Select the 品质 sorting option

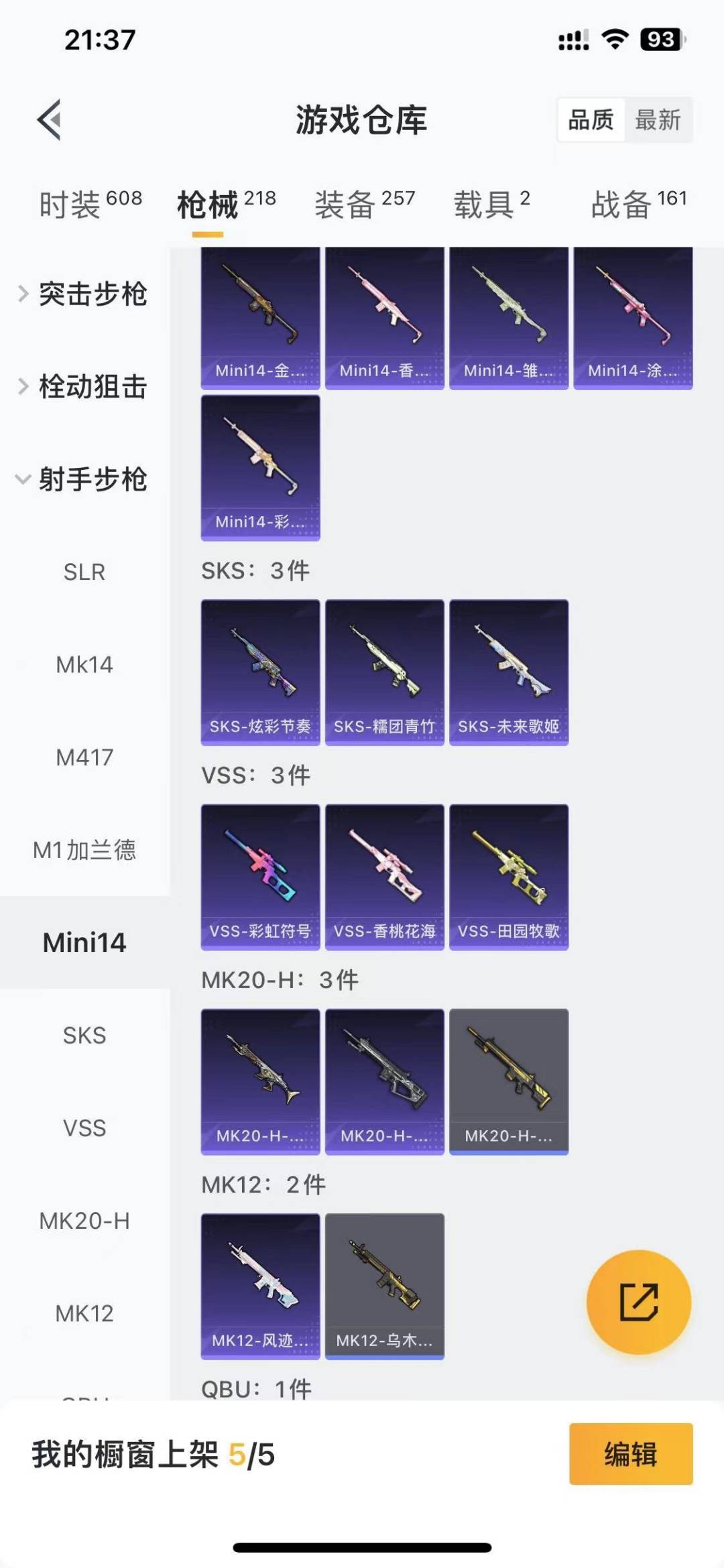point(591,120)
